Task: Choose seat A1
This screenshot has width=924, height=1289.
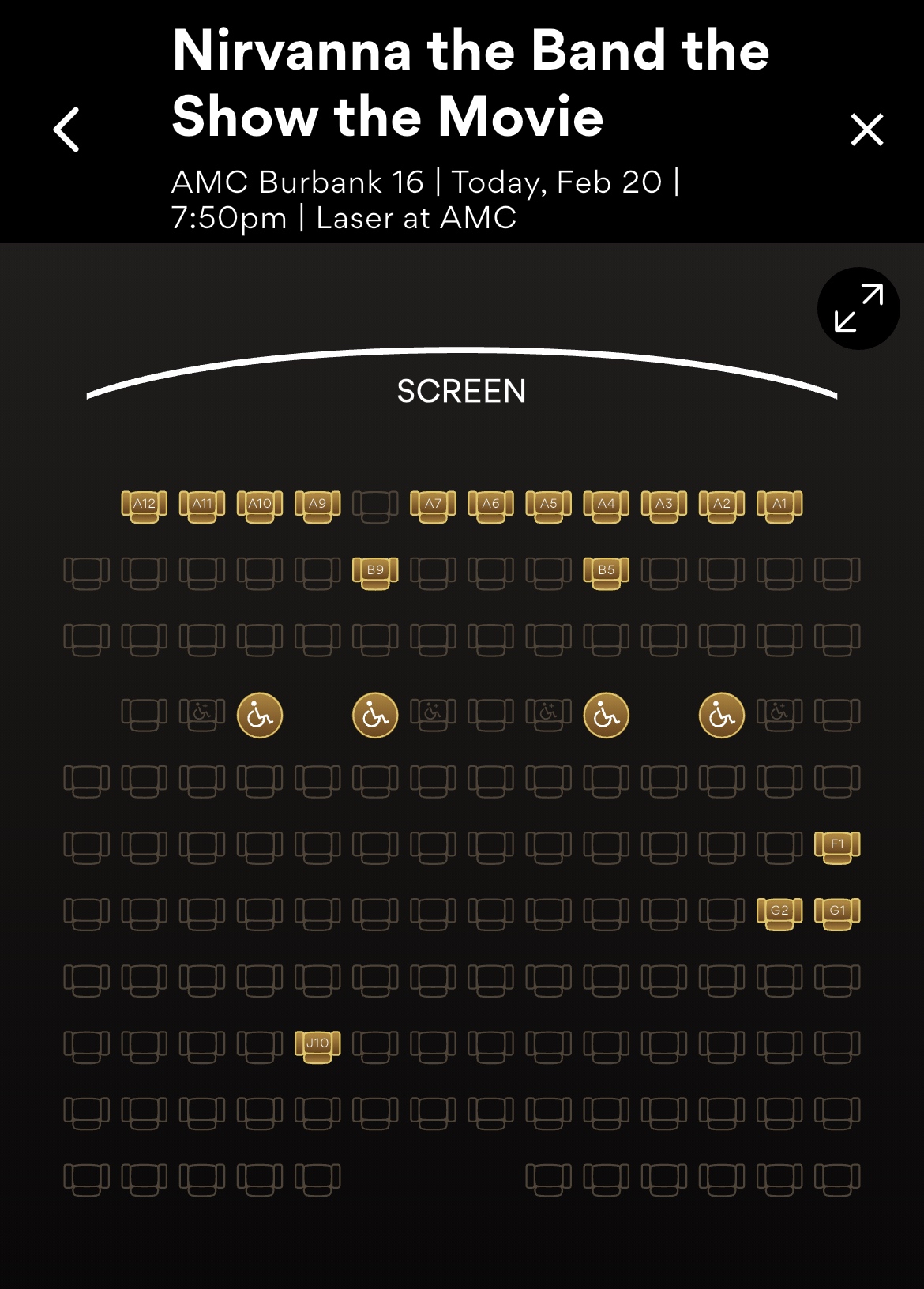Action: 779,505
